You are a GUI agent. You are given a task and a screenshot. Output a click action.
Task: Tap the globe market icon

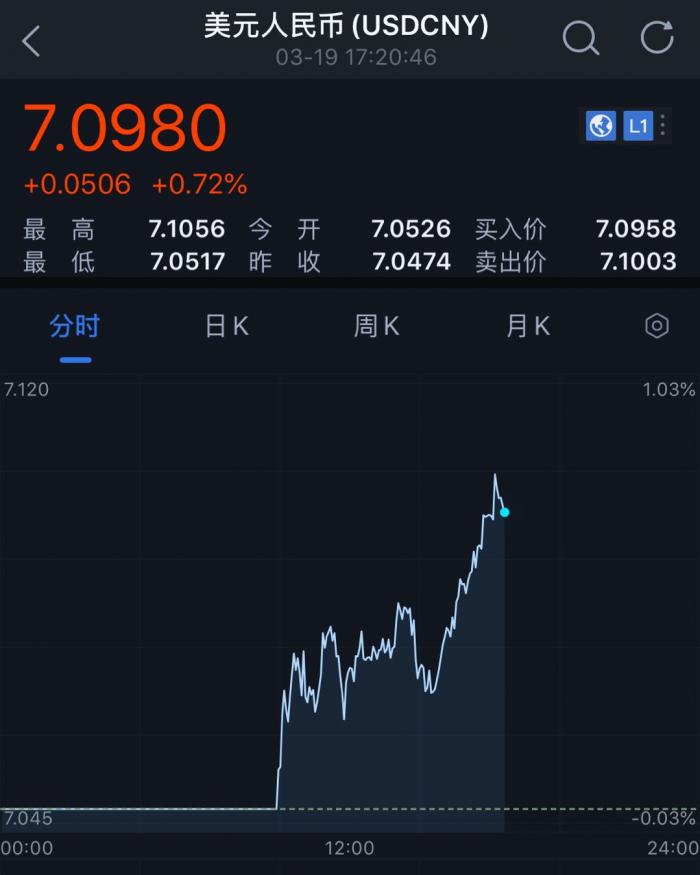pos(601,126)
